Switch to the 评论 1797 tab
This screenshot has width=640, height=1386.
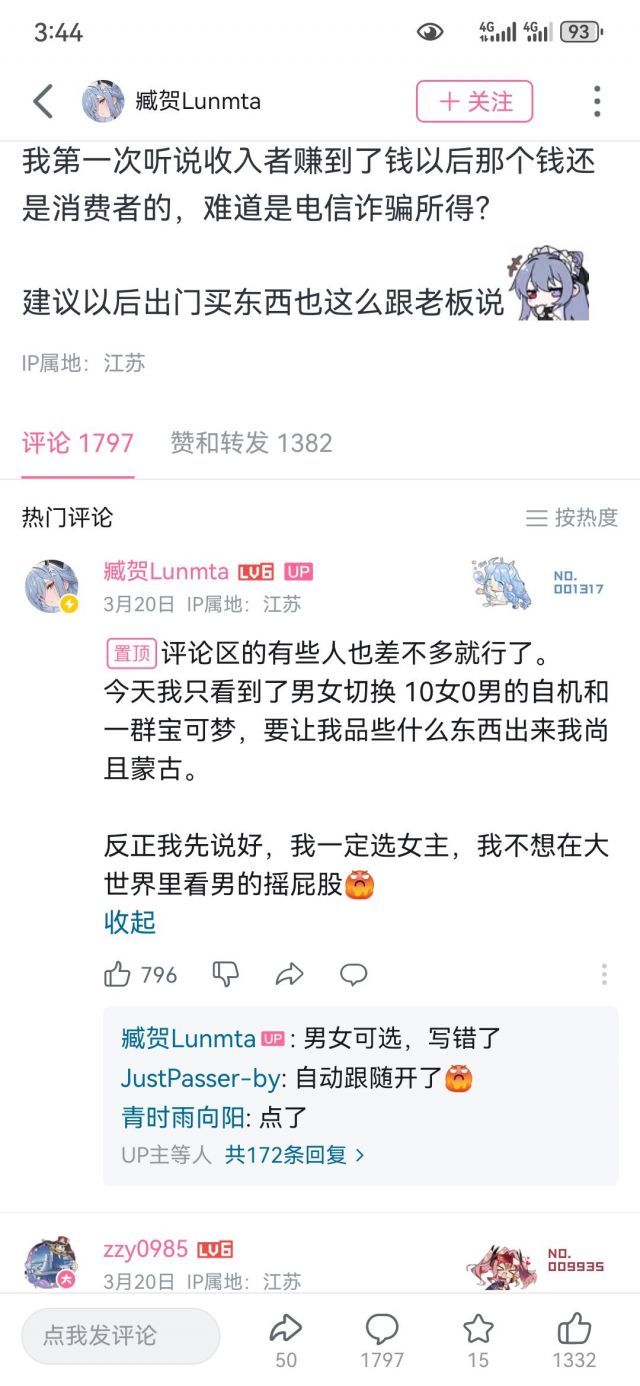point(78,443)
